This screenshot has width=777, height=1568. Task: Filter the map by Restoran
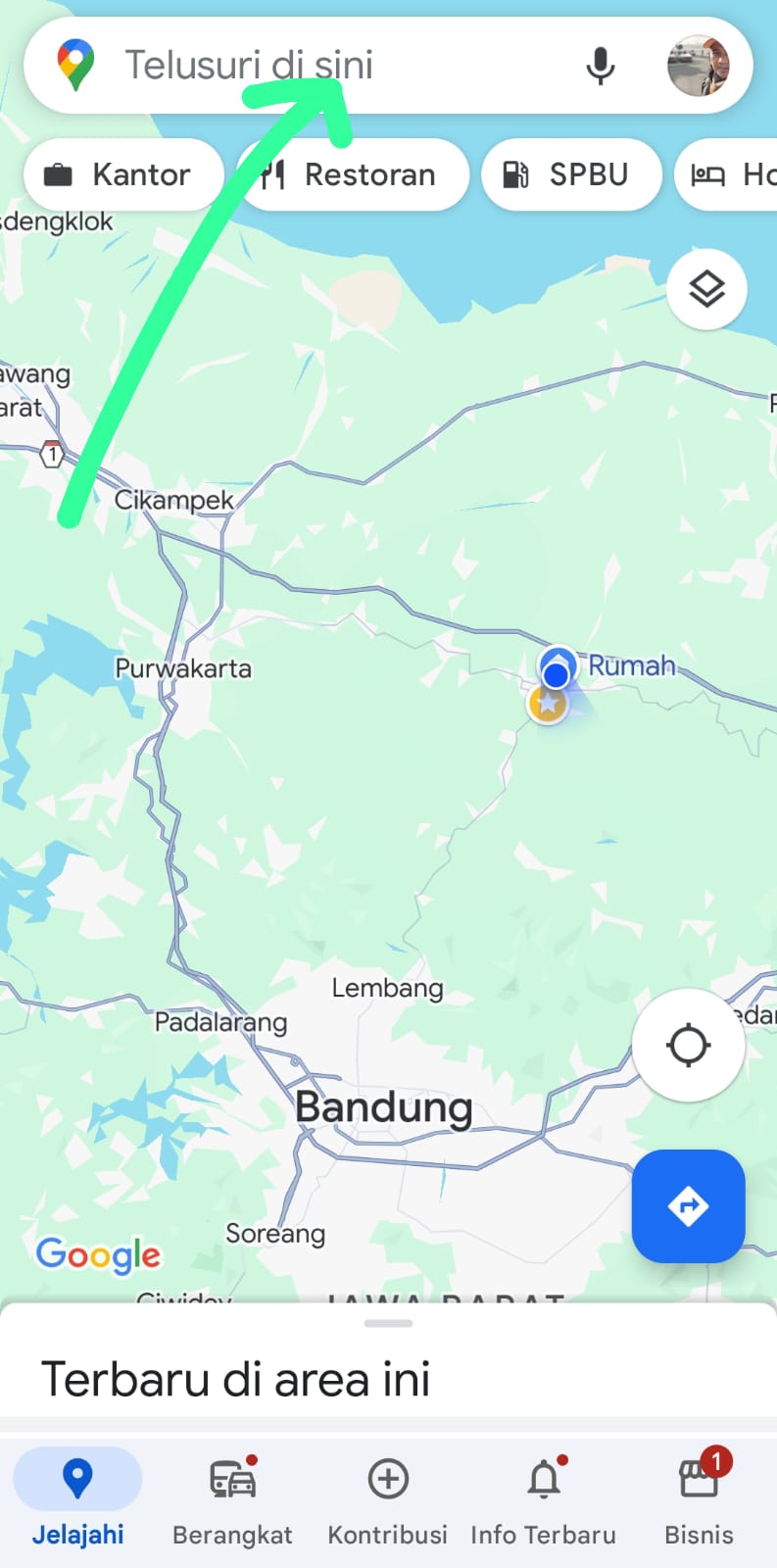tap(350, 175)
